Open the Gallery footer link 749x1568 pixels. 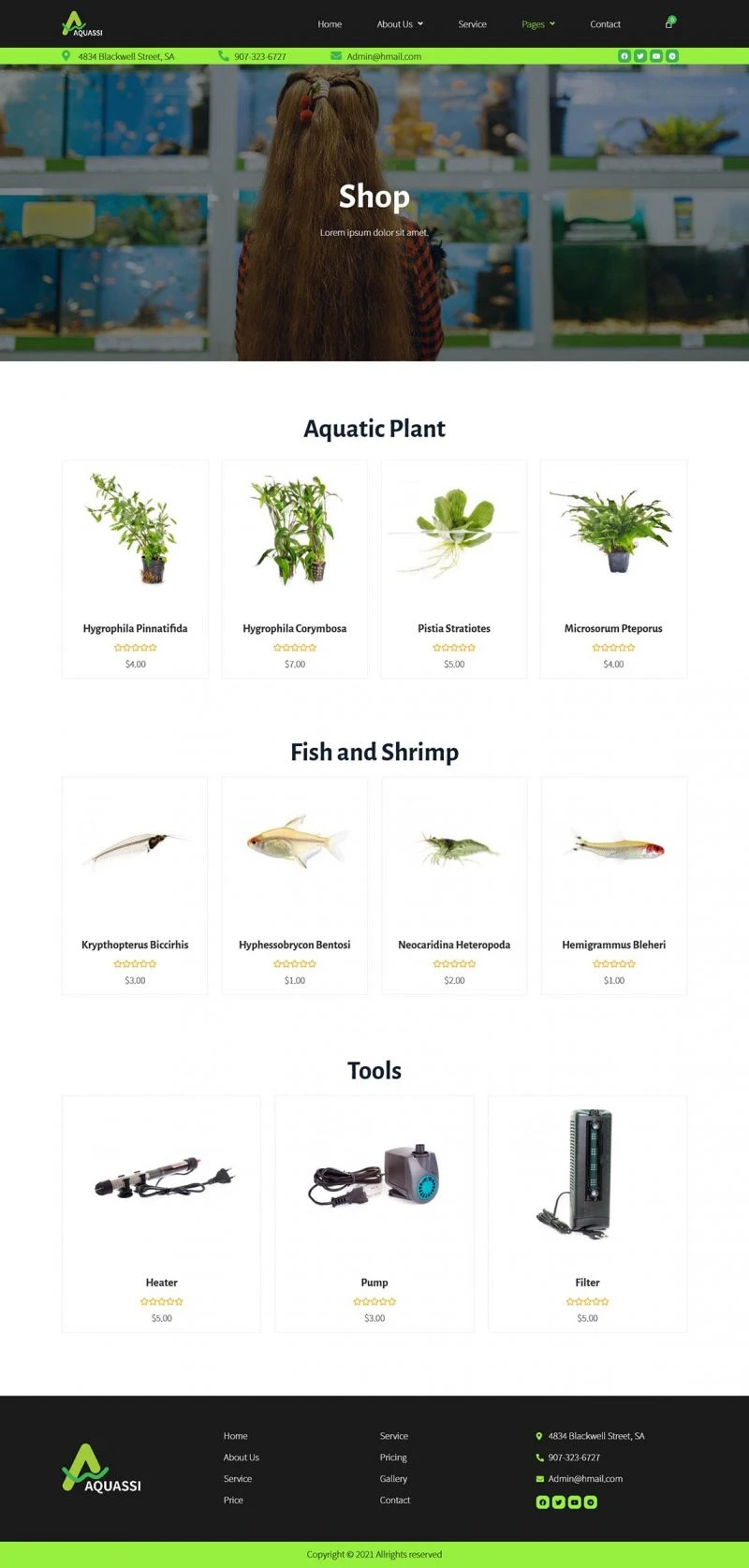tap(393, 1479)
